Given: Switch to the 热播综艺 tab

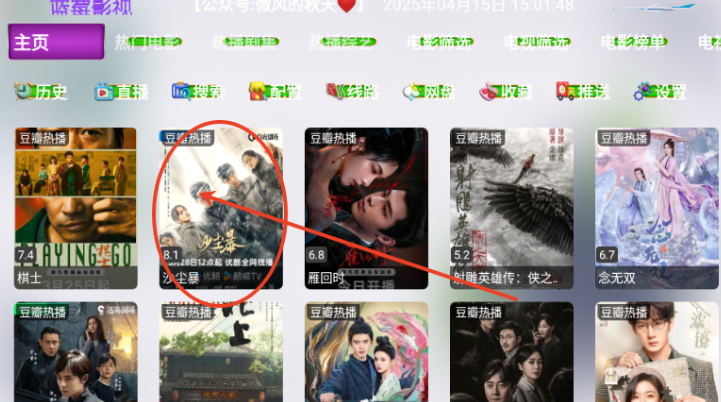Looking at the screenshot, I should pos(343,43).
